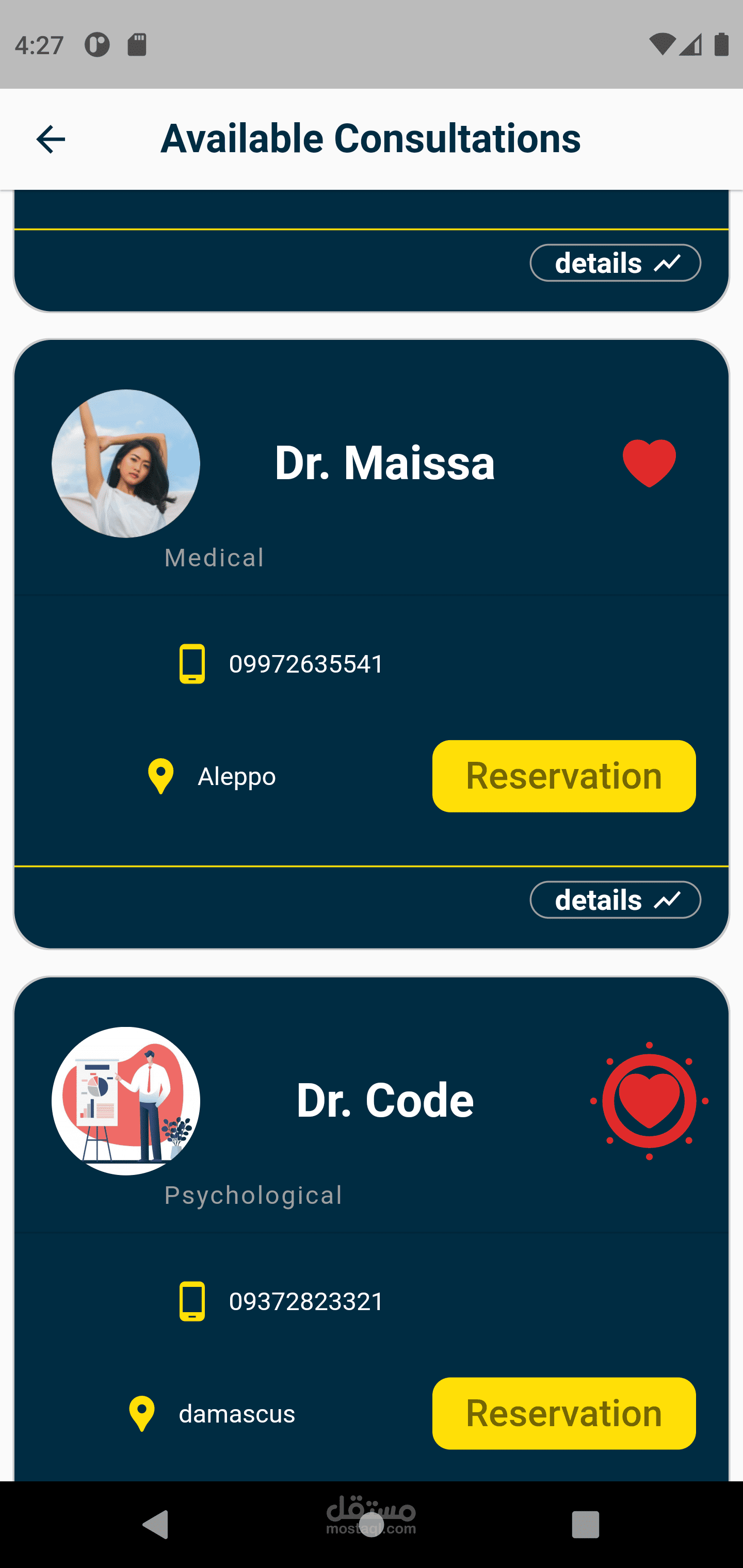The height and width of the screenshot is (1568, 743).
Task: Go back using the app bar arrow
Action: point(51,139)
